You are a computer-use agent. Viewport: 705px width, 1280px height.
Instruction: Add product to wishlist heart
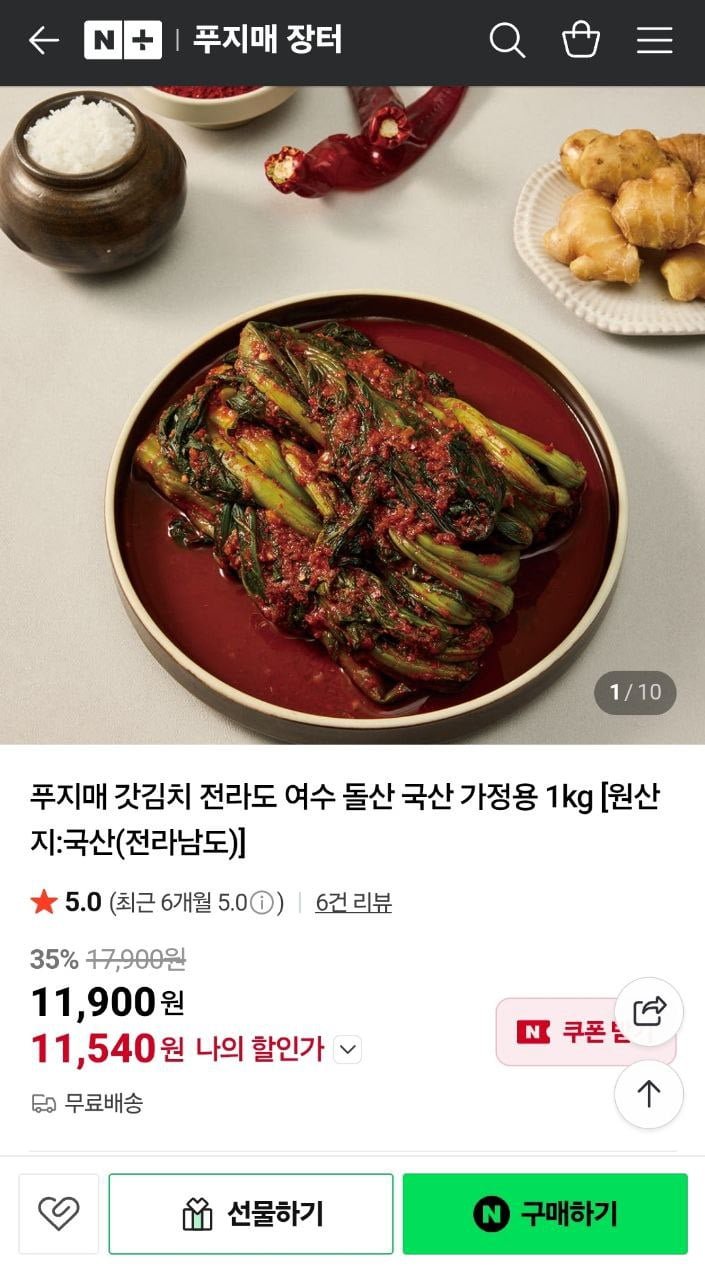58,1214
